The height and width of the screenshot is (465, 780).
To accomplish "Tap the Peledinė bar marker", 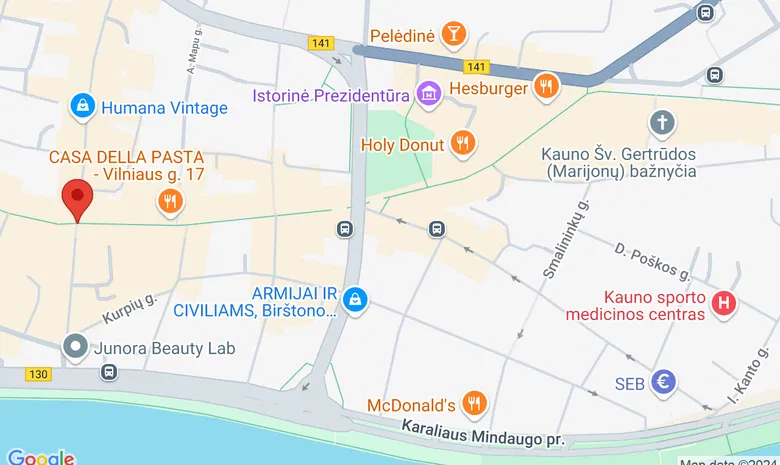I will point(454,36).
